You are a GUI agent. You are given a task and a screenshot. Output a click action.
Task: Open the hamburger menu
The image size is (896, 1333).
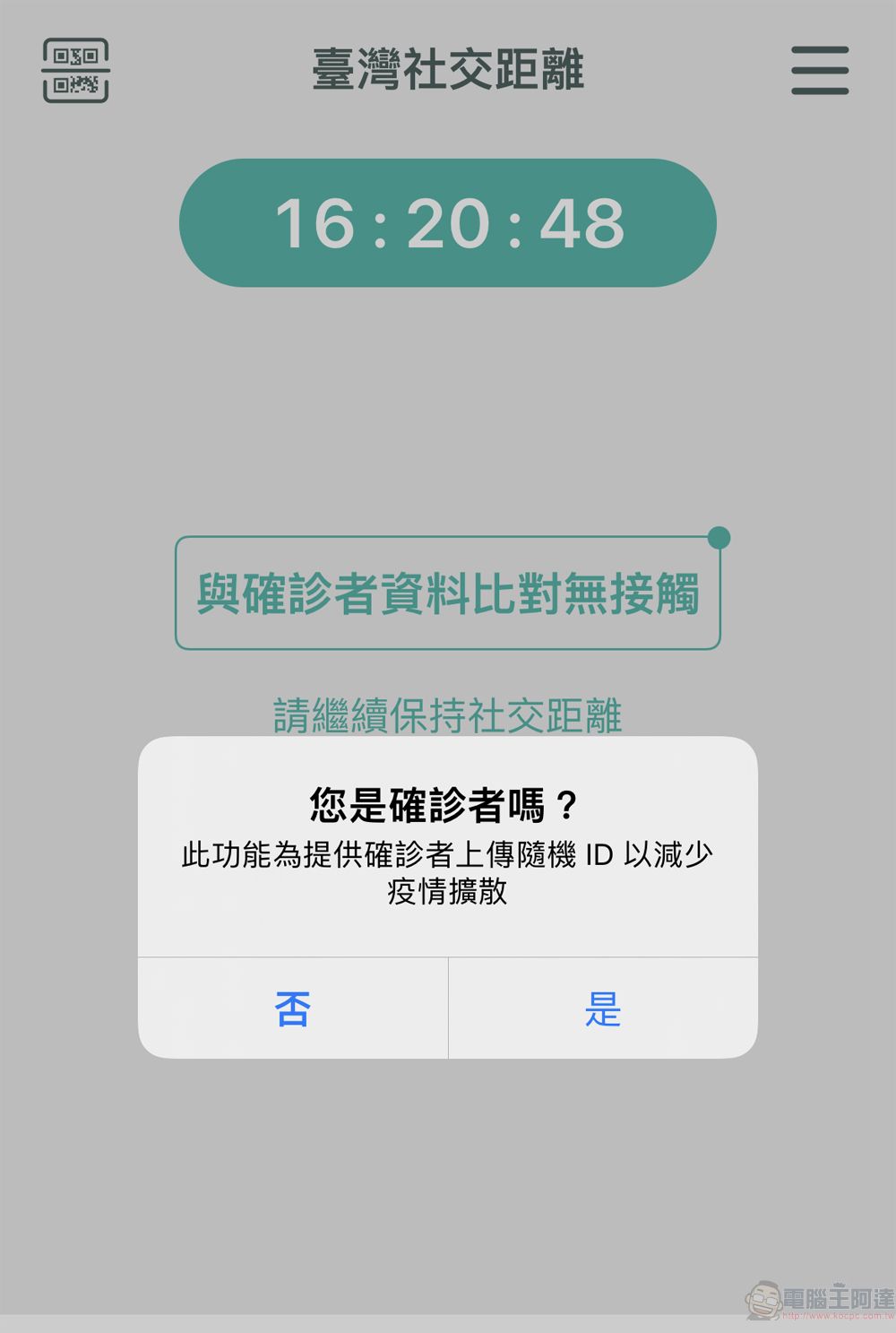(820, 71)
